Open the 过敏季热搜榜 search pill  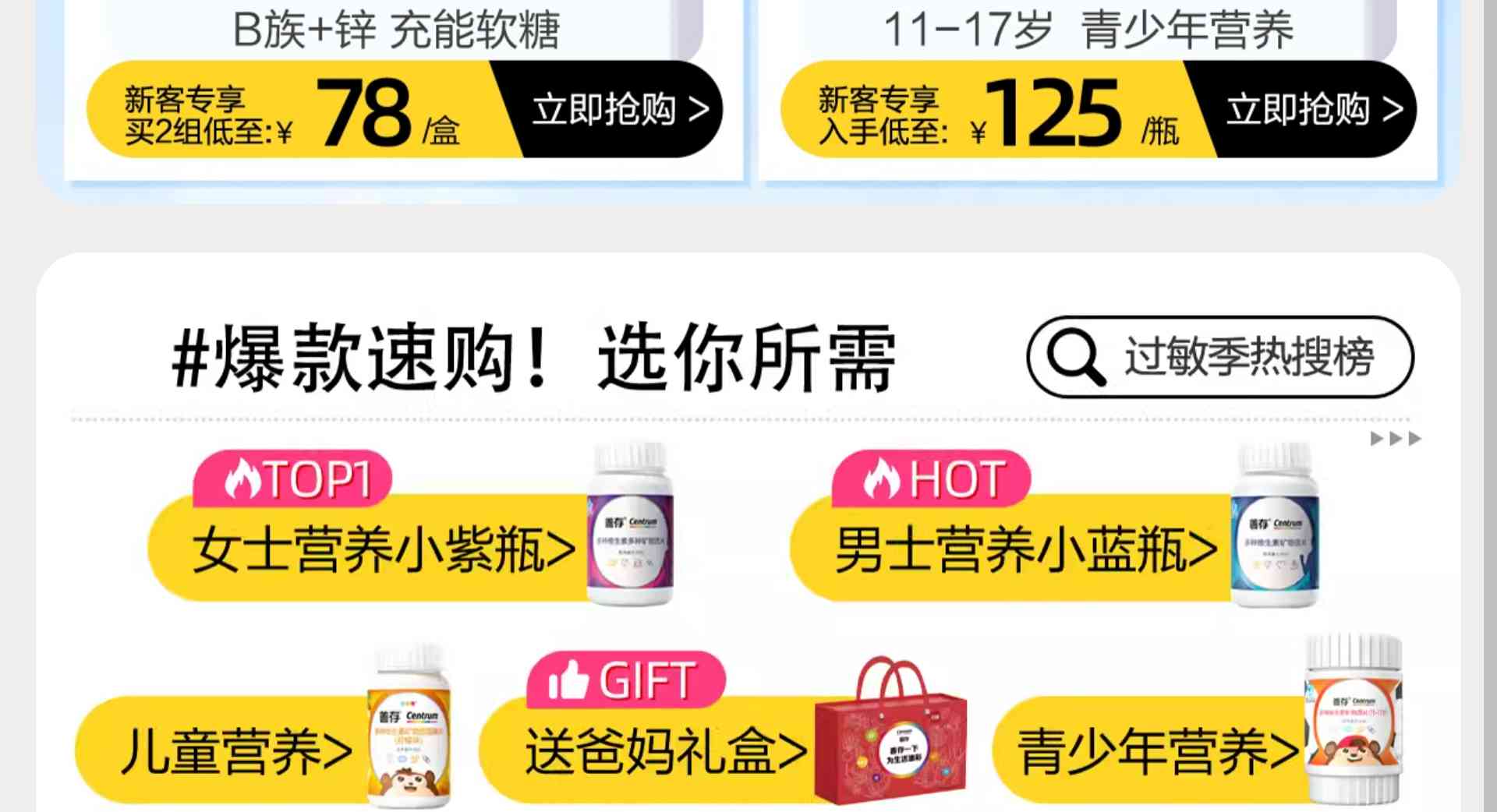click(1220, 357)
